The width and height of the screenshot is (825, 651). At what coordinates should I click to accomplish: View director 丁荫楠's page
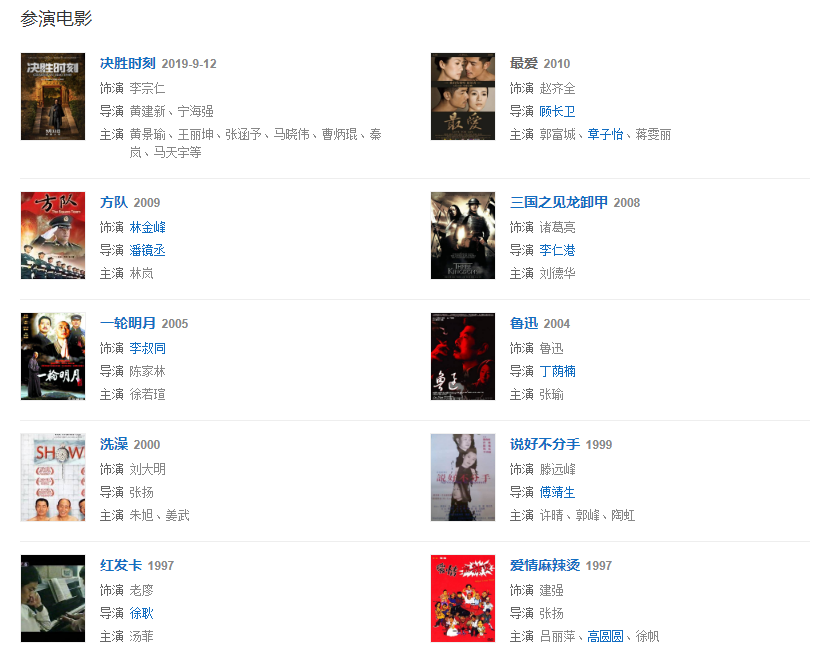coord(557,372)
